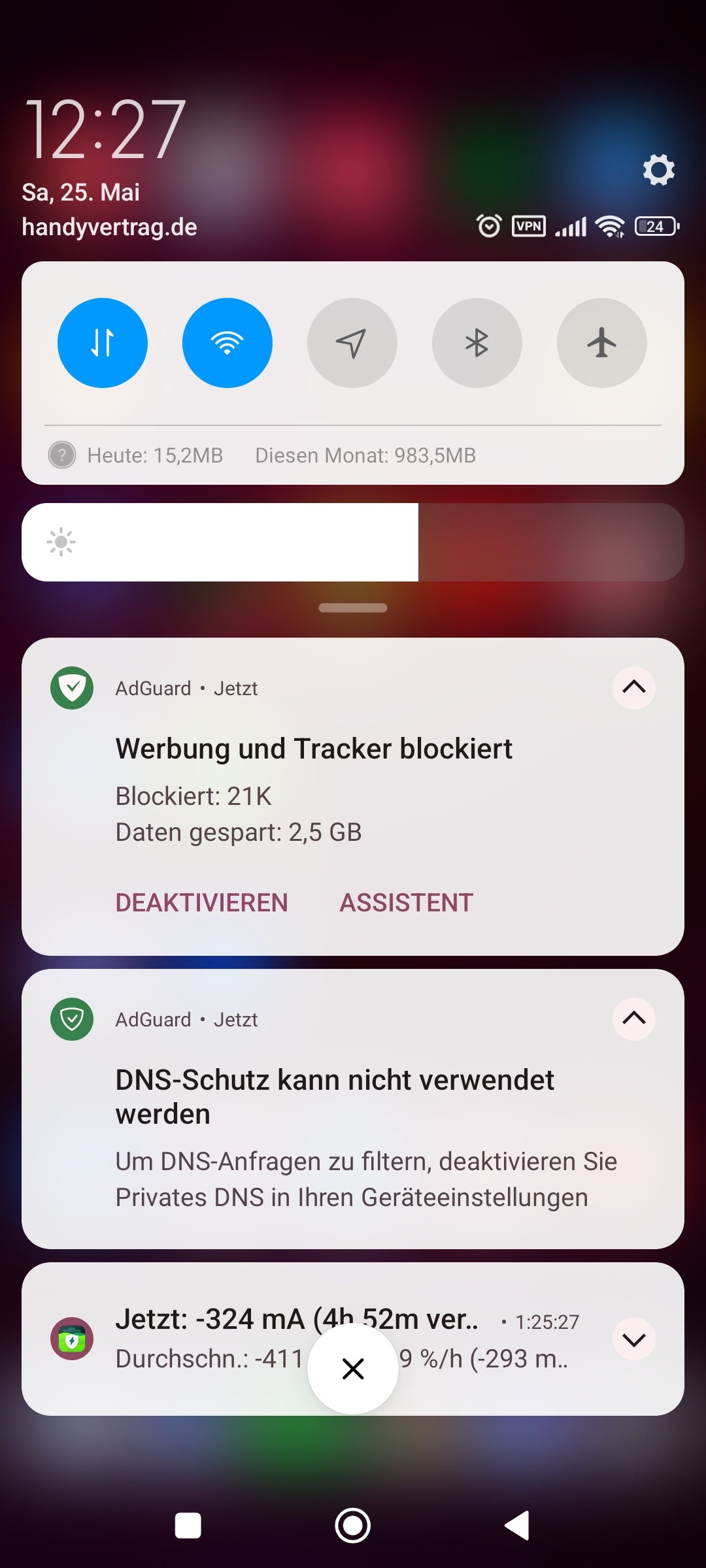This screenshot has width=706, height=1568.
Task: Go to the home screen
Action: point(353,1526)
